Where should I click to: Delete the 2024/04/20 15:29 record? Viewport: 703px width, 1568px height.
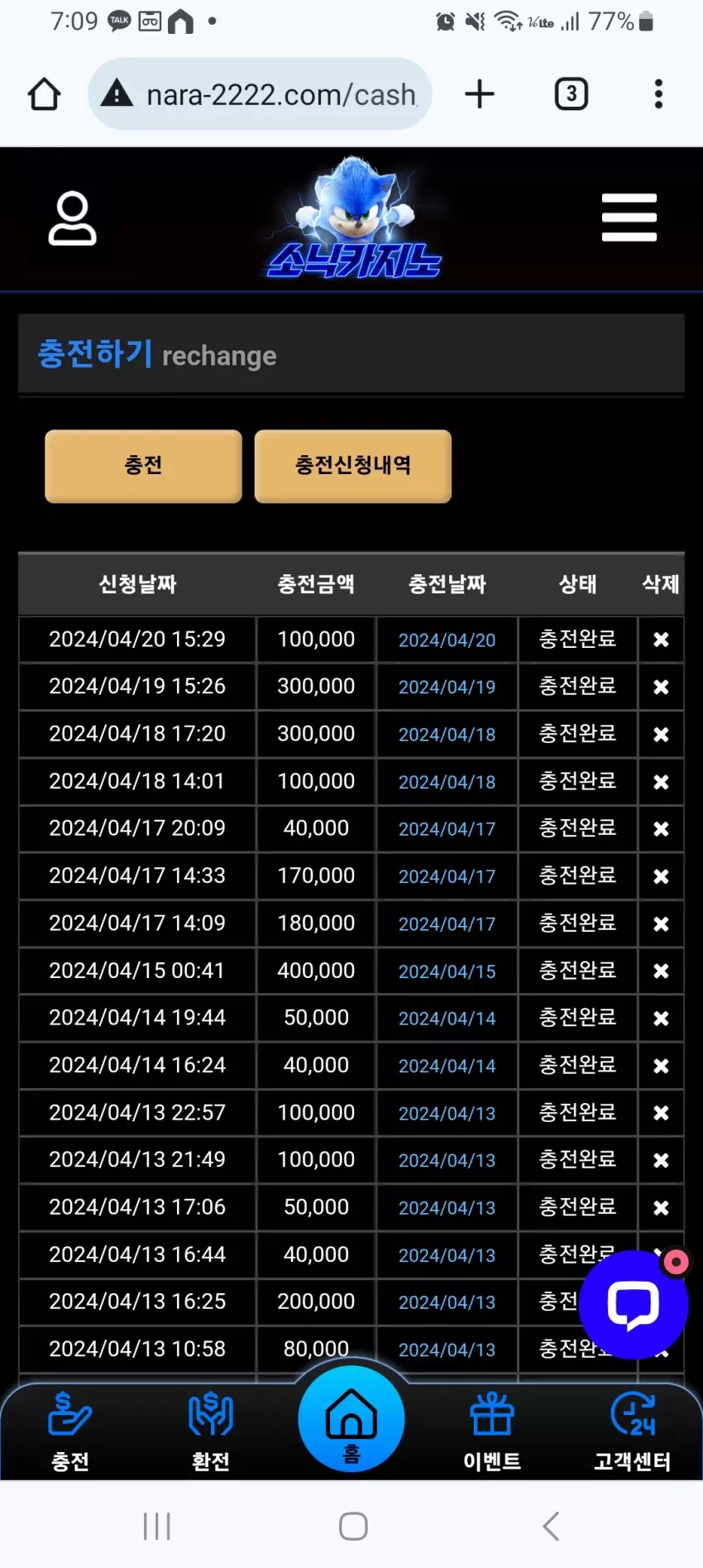coord(661,640)
